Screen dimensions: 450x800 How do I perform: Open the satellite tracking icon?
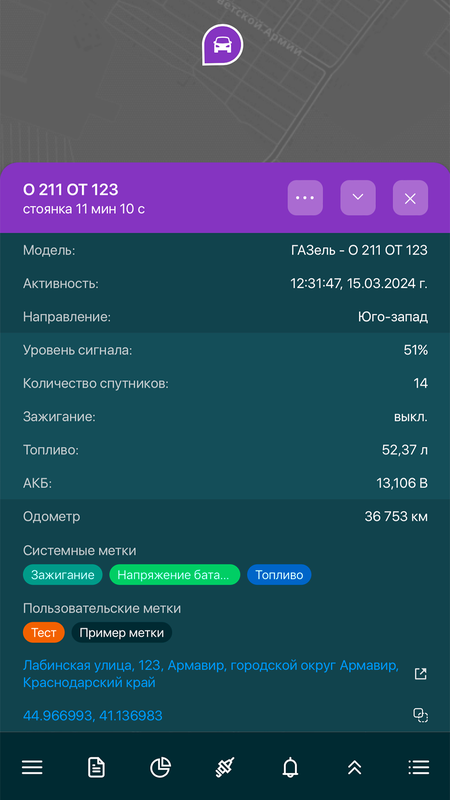tap(225, 767)
